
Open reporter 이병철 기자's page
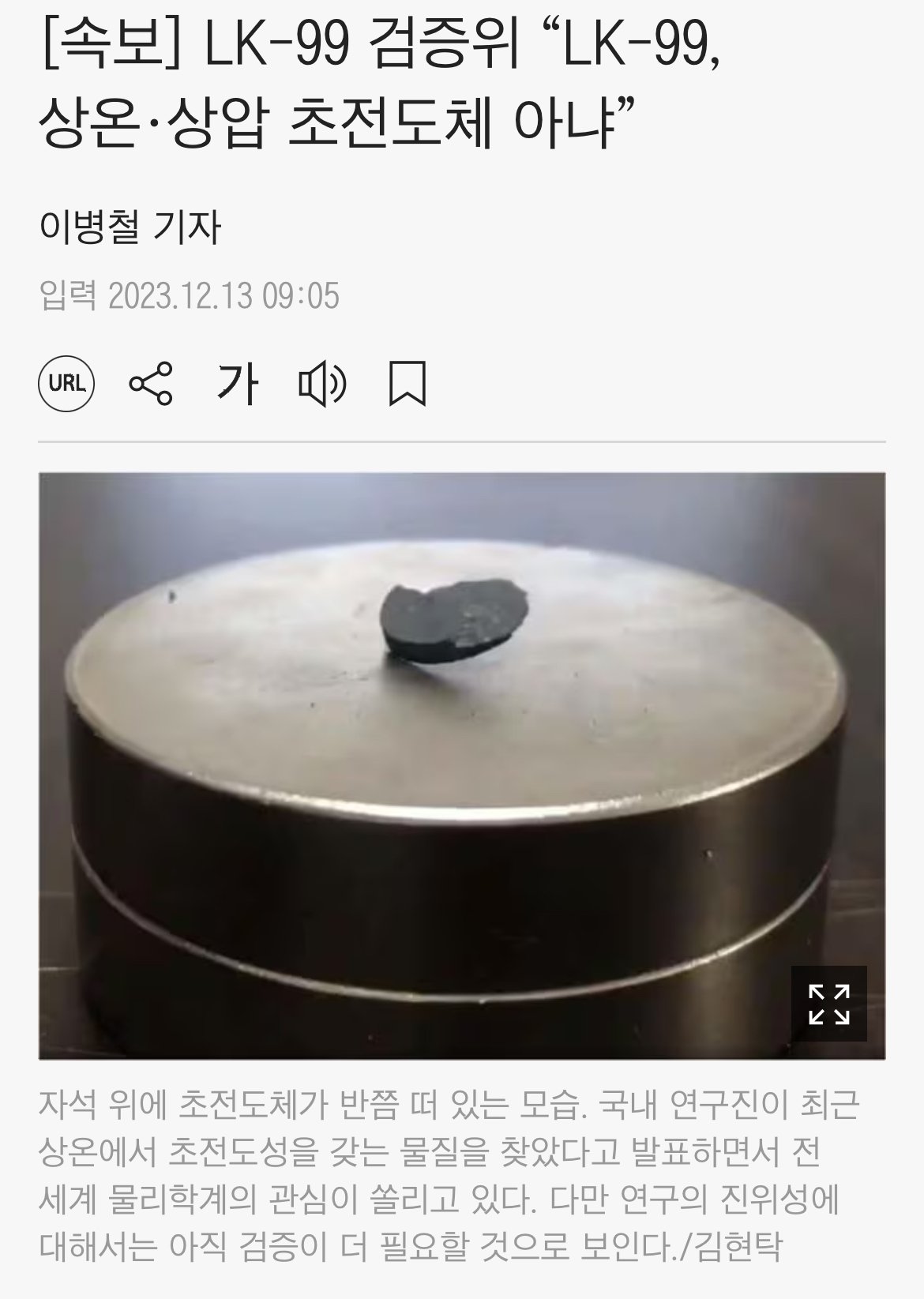pyautogui.click(x=130, y=228)
